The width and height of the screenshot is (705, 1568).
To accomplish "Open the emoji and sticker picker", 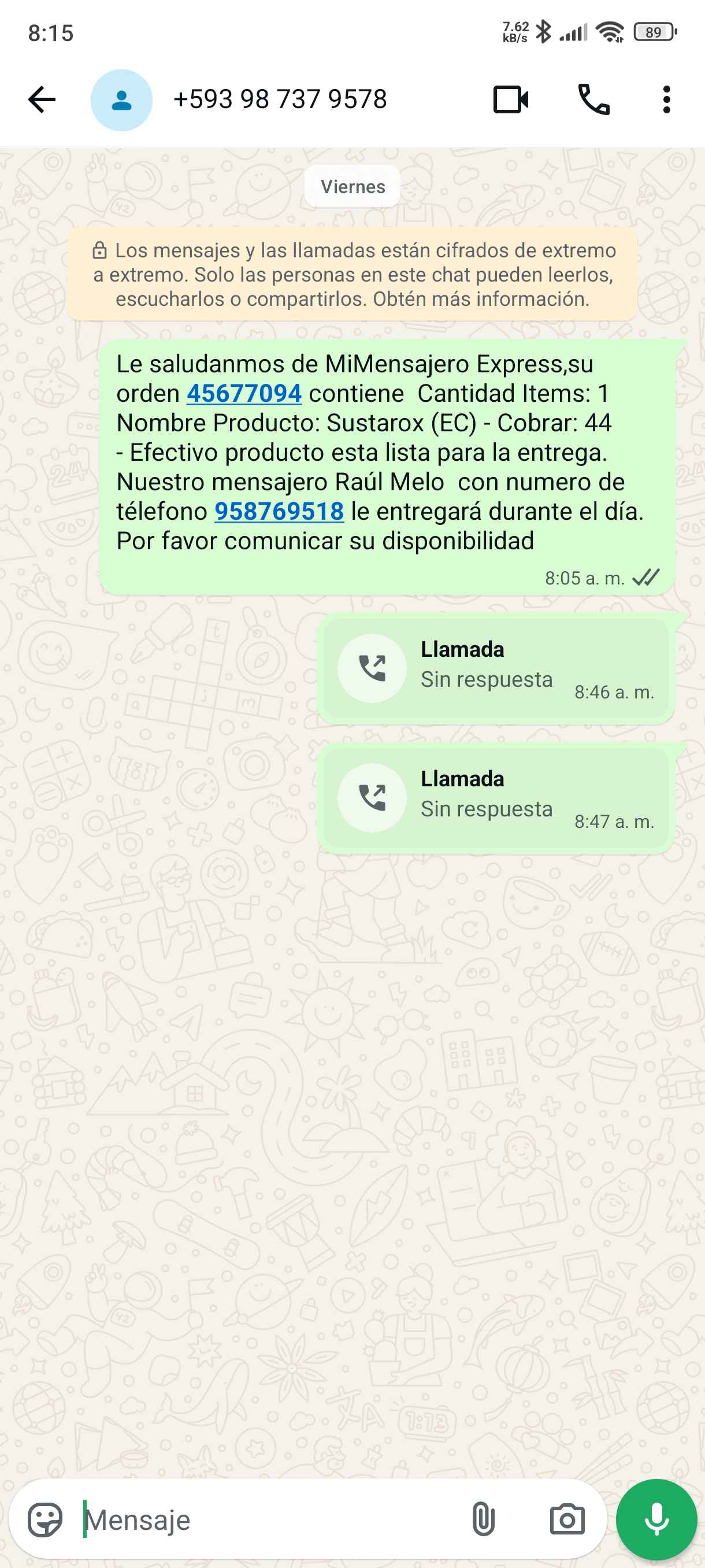I will [45, 1520].
